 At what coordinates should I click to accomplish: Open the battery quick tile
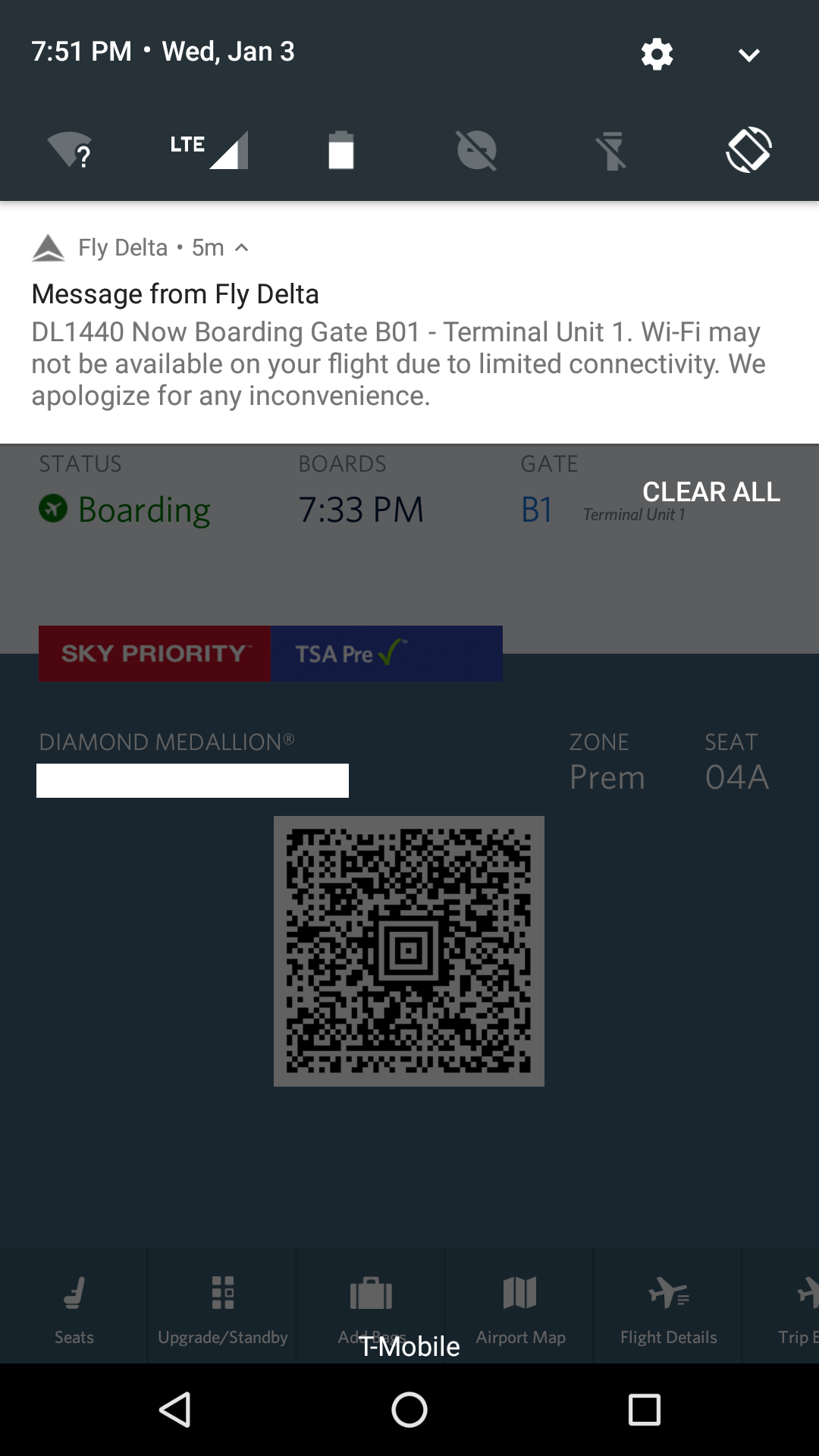(x=340, y=149)
